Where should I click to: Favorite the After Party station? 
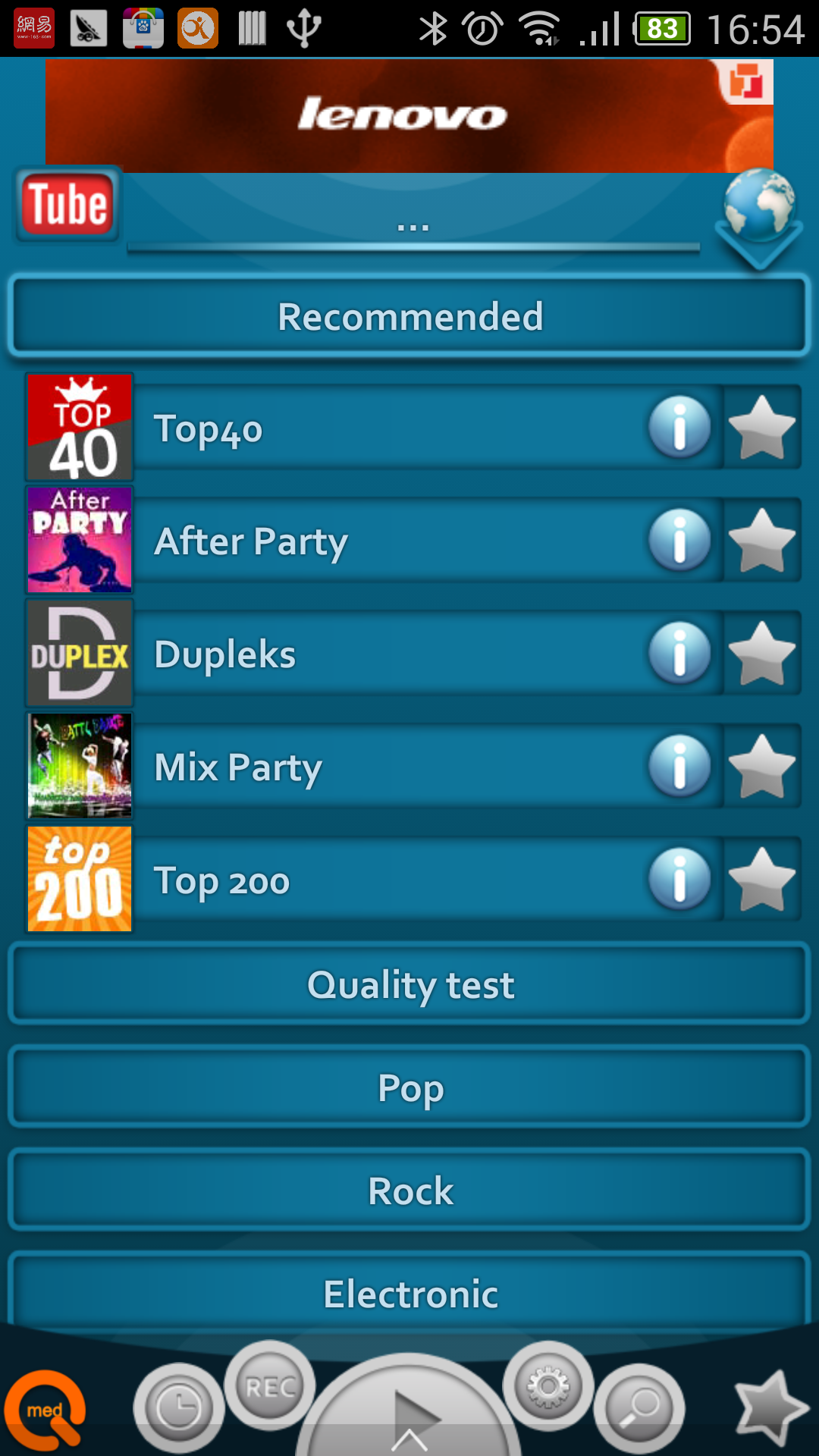[761, 540]
